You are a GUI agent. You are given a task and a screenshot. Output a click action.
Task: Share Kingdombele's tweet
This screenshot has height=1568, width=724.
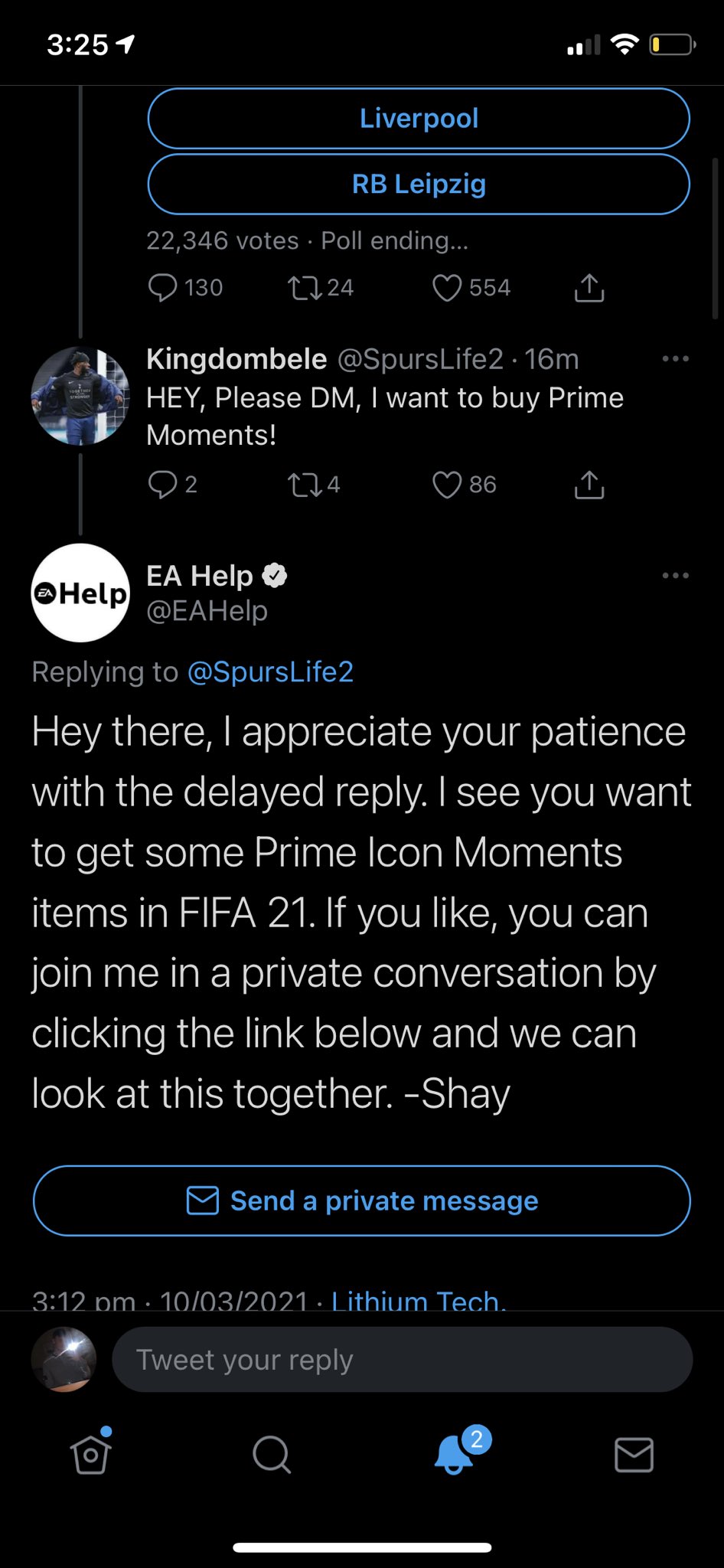[588, 483]
